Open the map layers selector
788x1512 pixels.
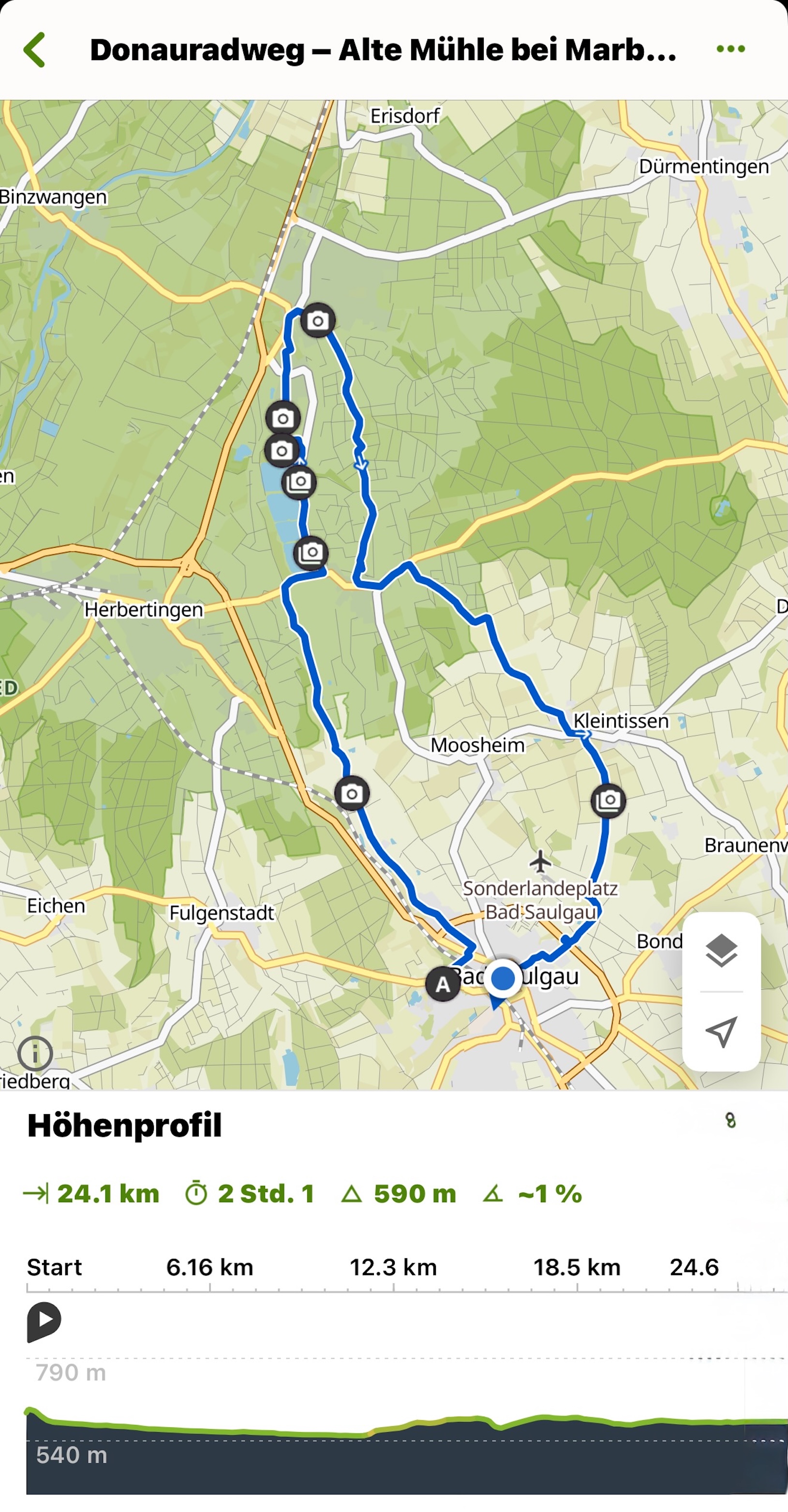tap(721, 951)
